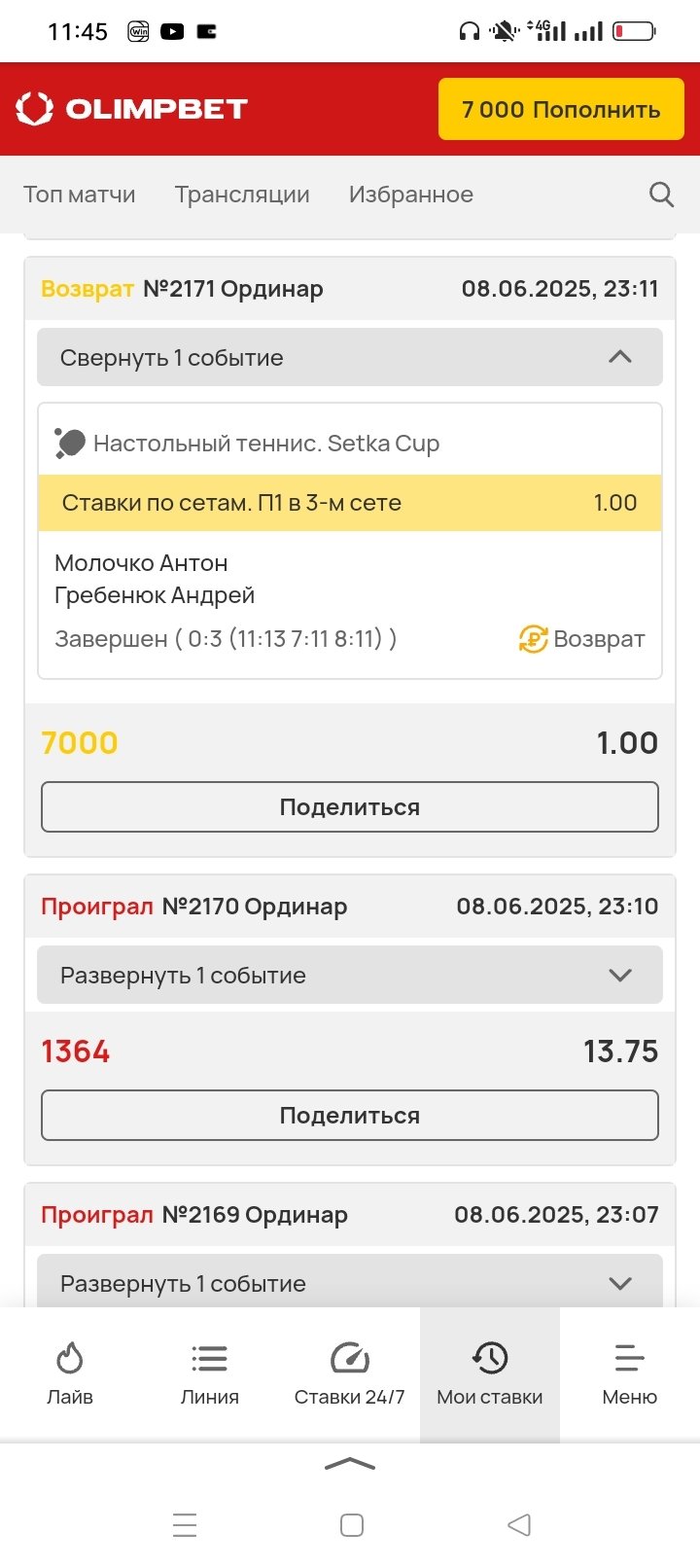The image size is (700, 1568).
Task: Expand 1 event in bet №2169
Action: (x=350, y=1283)
